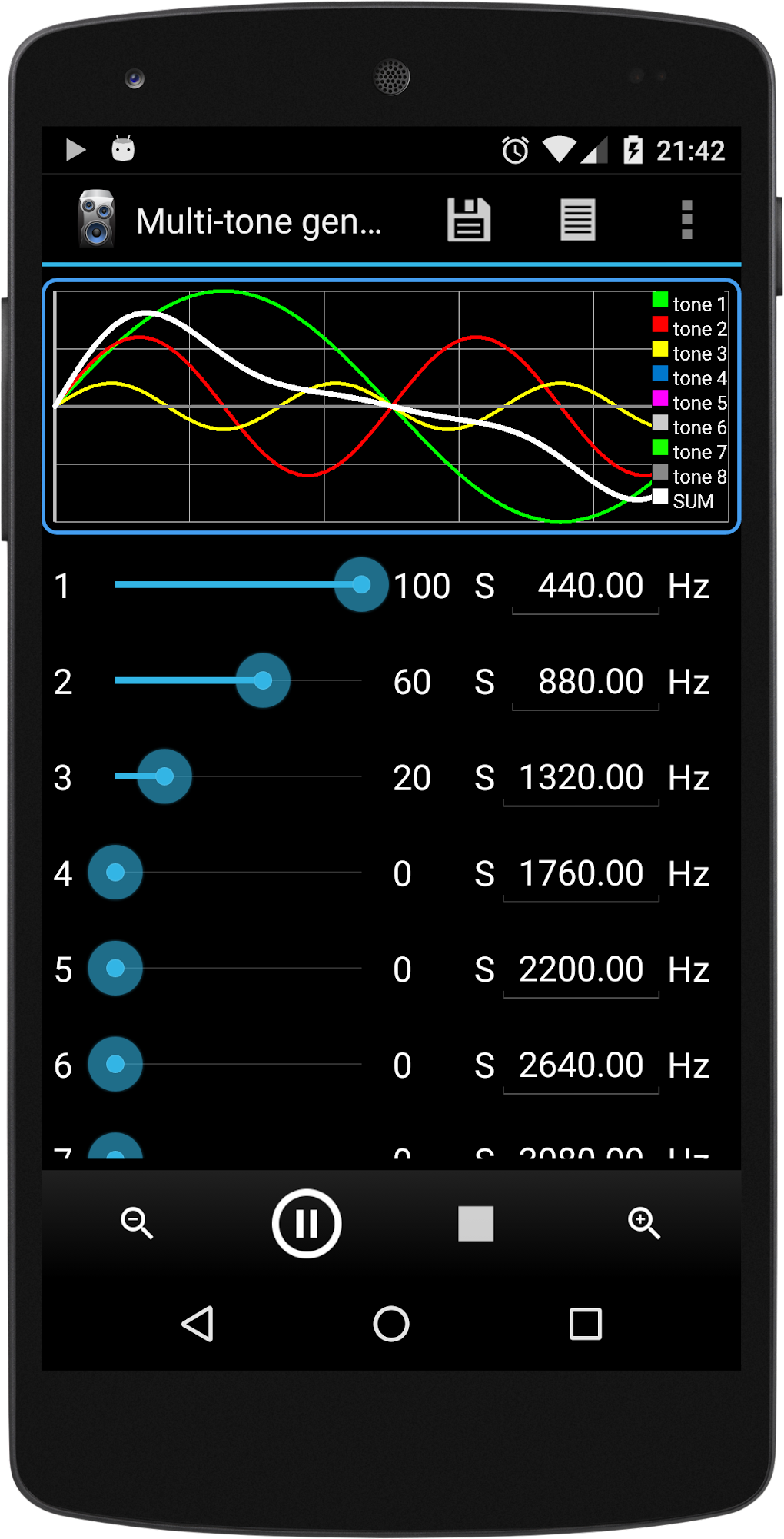The height and width of the screenshot is (1539, 784).
Task: Open the saved presets list
Action: coord(577,221)
